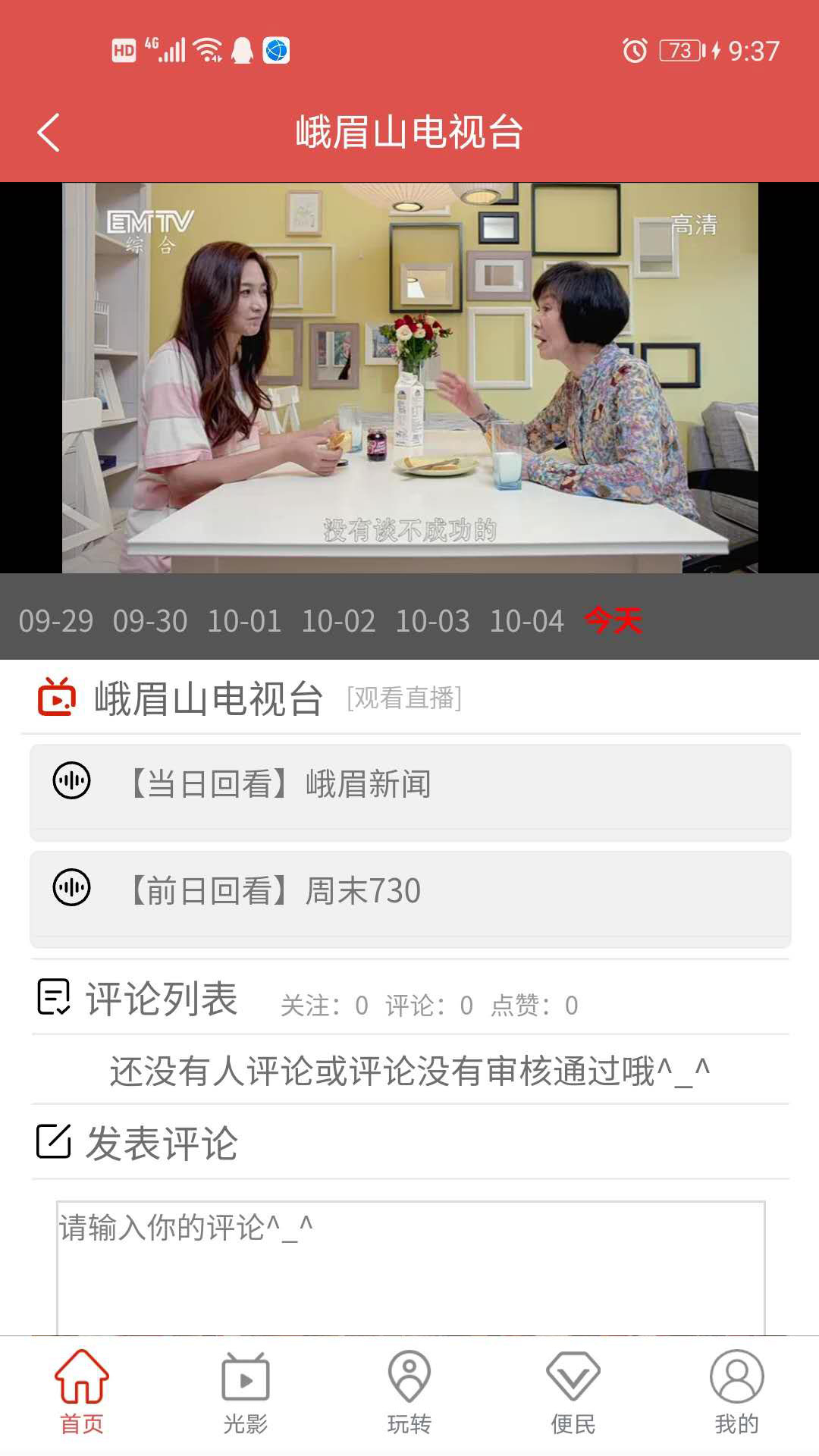Select the 10-02 date tab
The image size is (819, 1456).
pyautogui.click(x=338, y=621)
